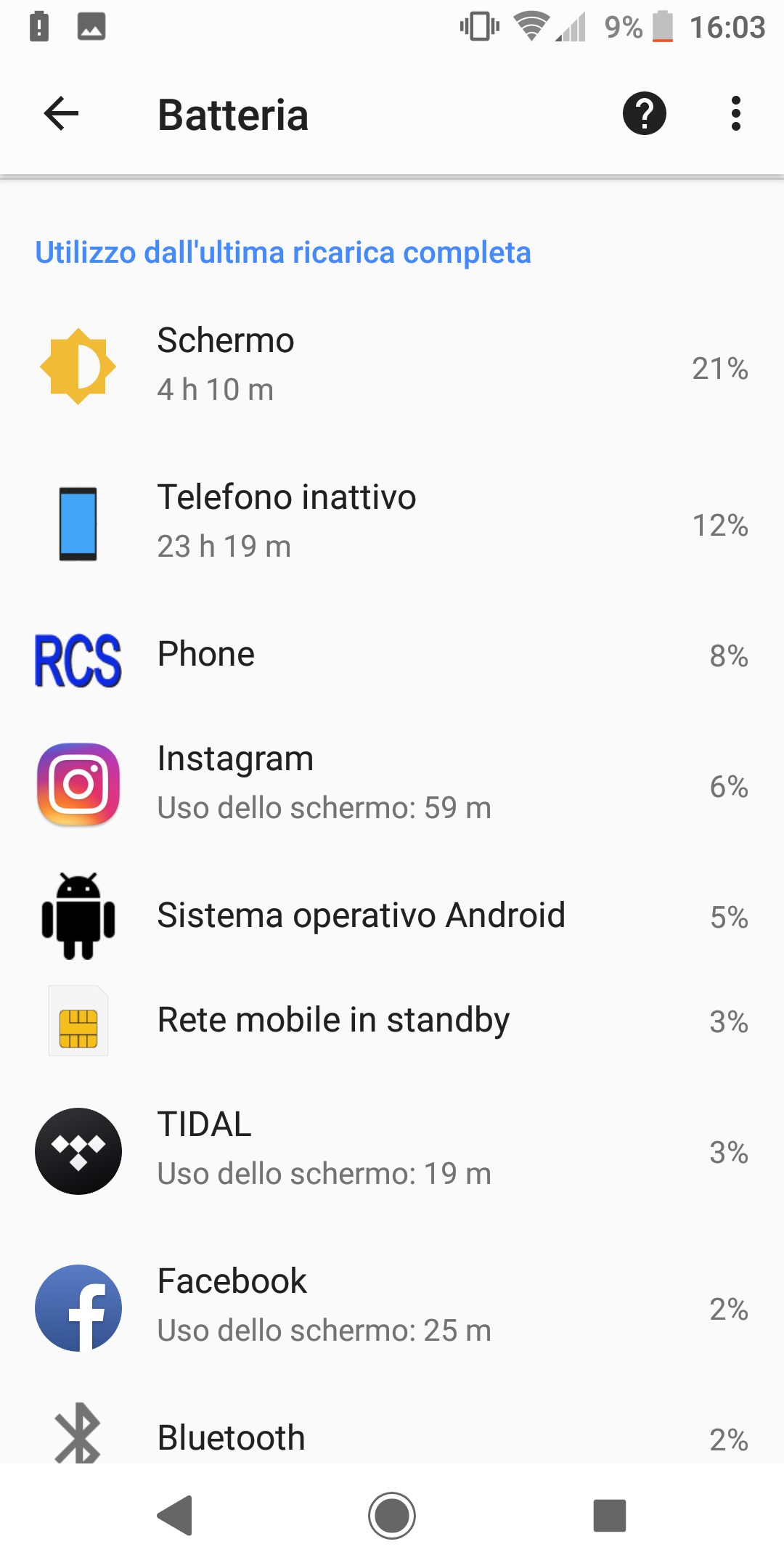
Task: Open Instagram battery usage details
Action: [x=392, y=784]
